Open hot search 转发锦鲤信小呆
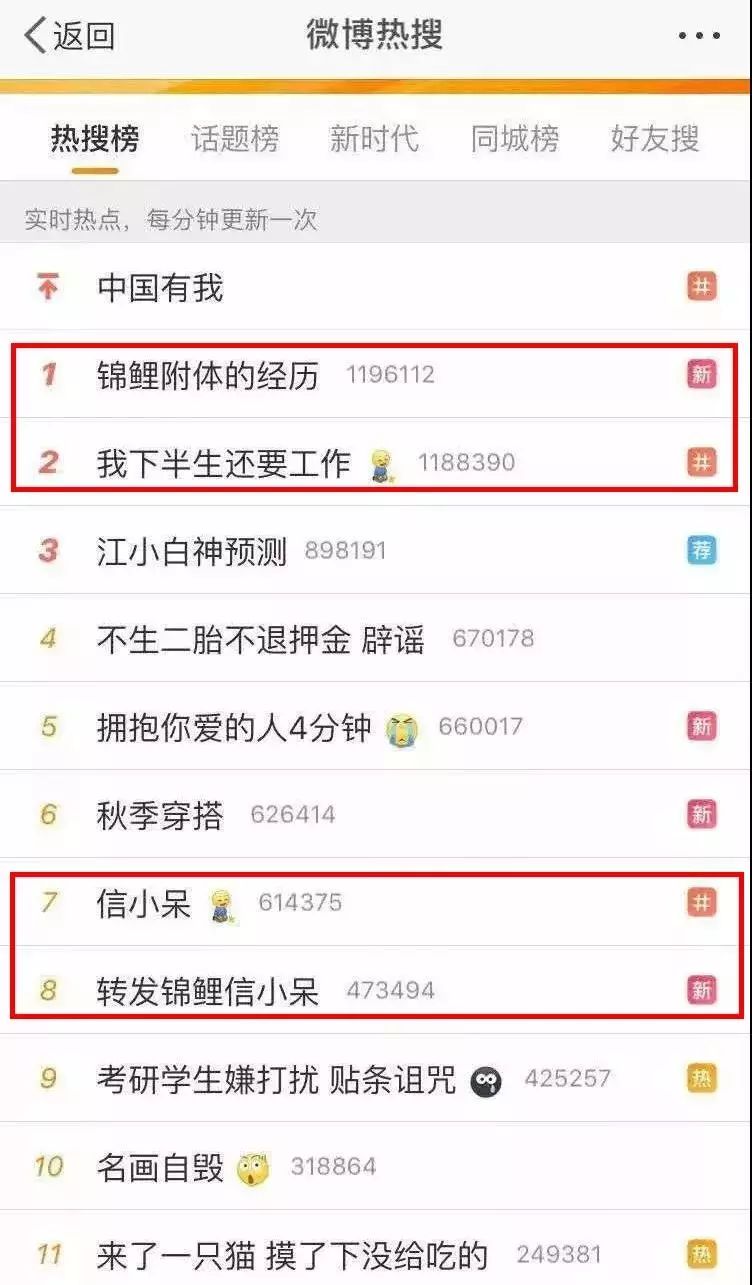752x1285 pixels. pyautogui.click(x=208, y=991)
